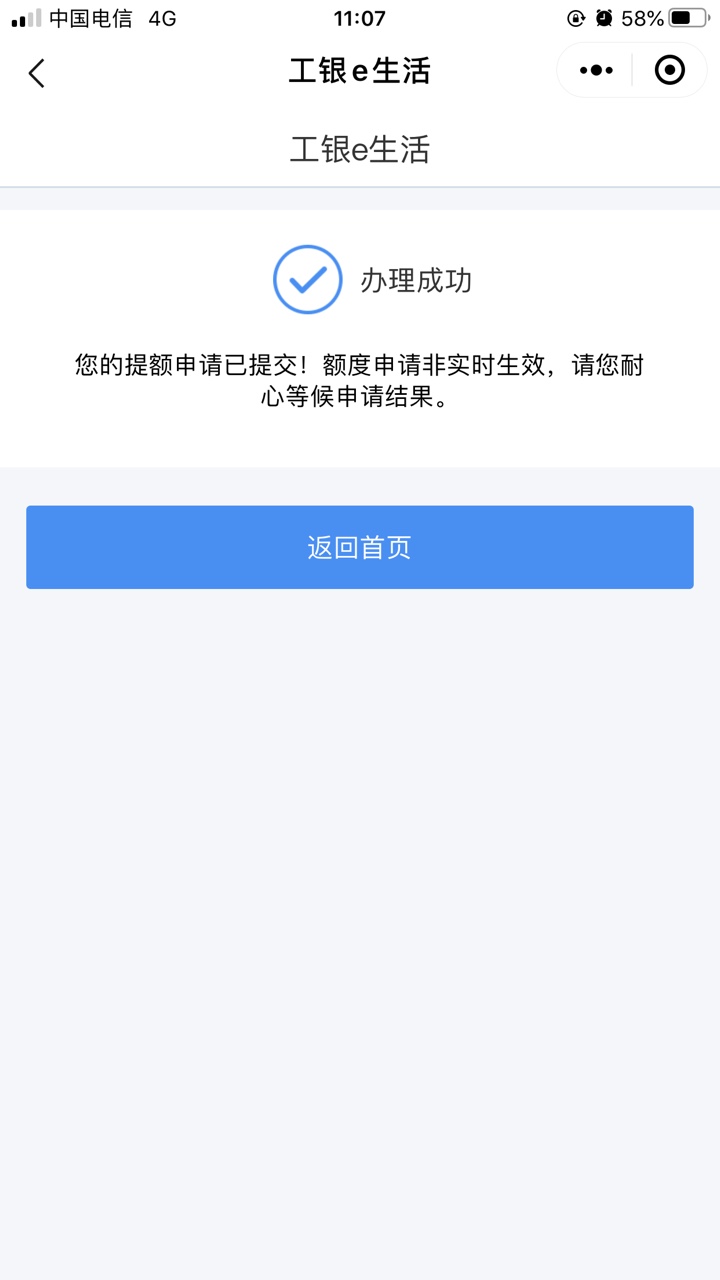Tap the battery level indicator
This screenshot has height=1280, width=720.
coord(686,17)
